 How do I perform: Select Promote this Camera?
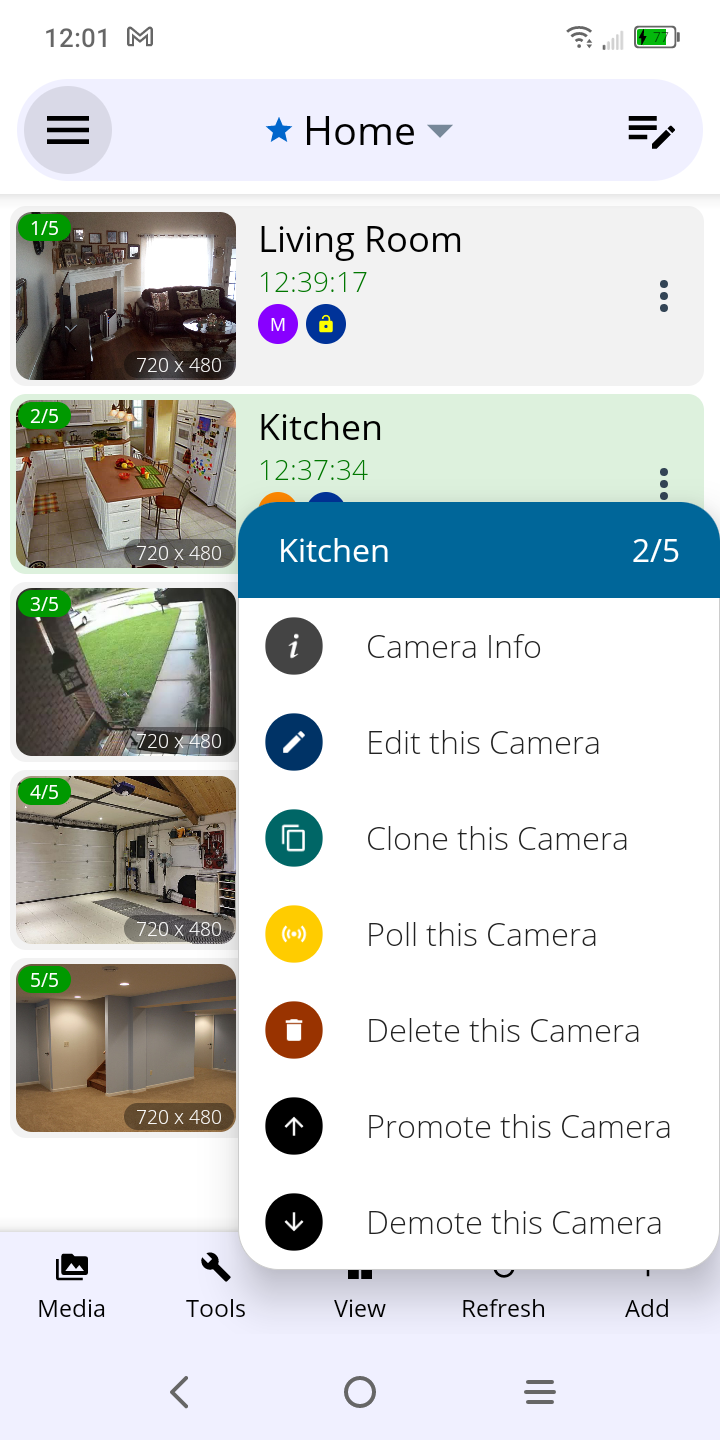point(518,1127)
